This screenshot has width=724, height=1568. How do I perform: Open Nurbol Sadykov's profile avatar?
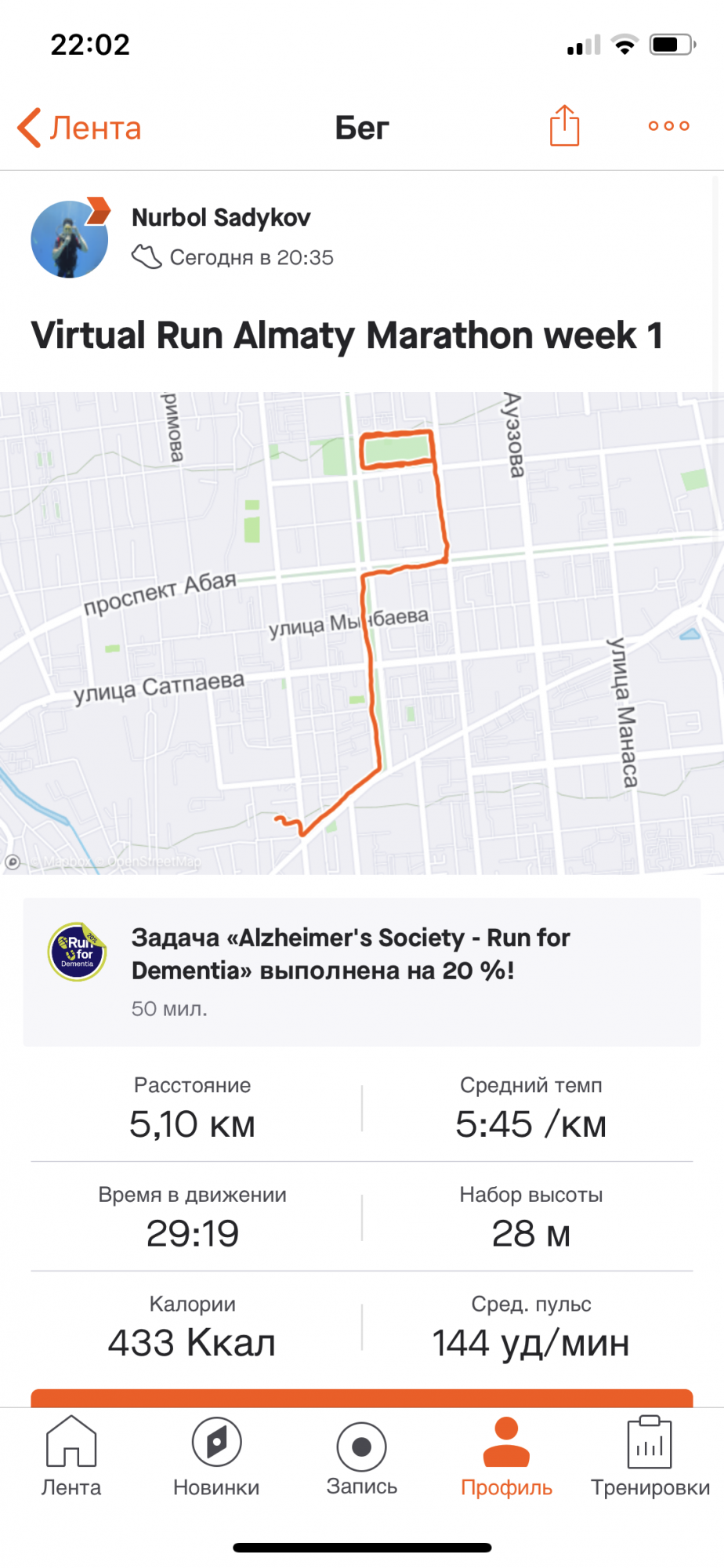point(70,238)
